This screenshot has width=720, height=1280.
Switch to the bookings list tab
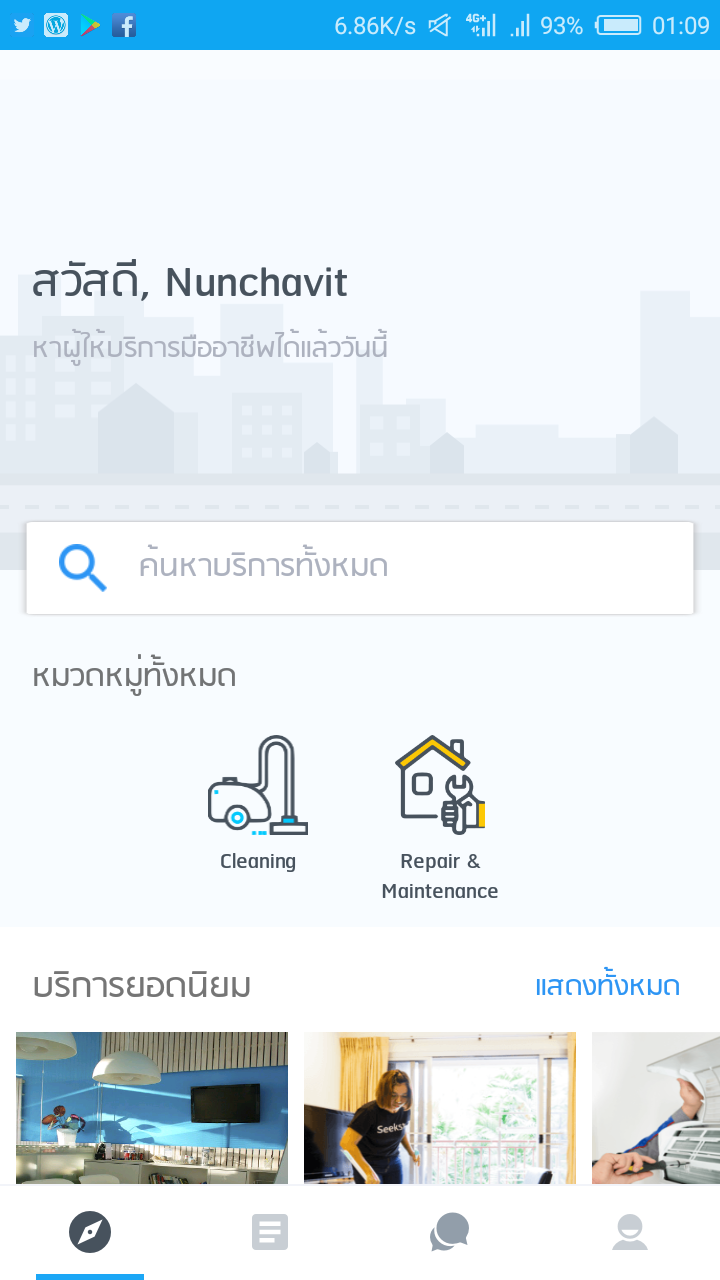[270, 1232]
